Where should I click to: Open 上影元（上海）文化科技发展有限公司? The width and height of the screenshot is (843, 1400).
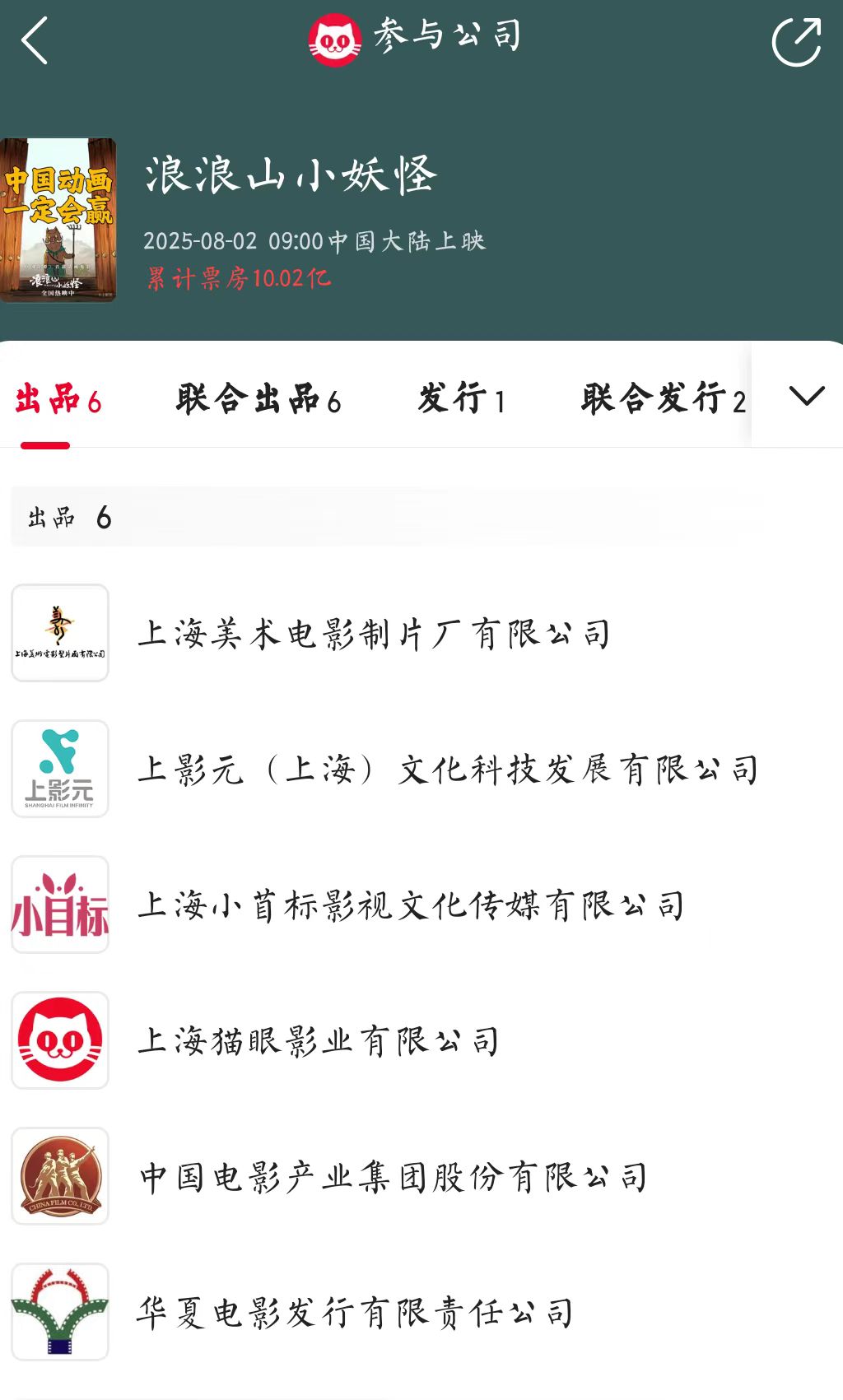tap(448, 770)
